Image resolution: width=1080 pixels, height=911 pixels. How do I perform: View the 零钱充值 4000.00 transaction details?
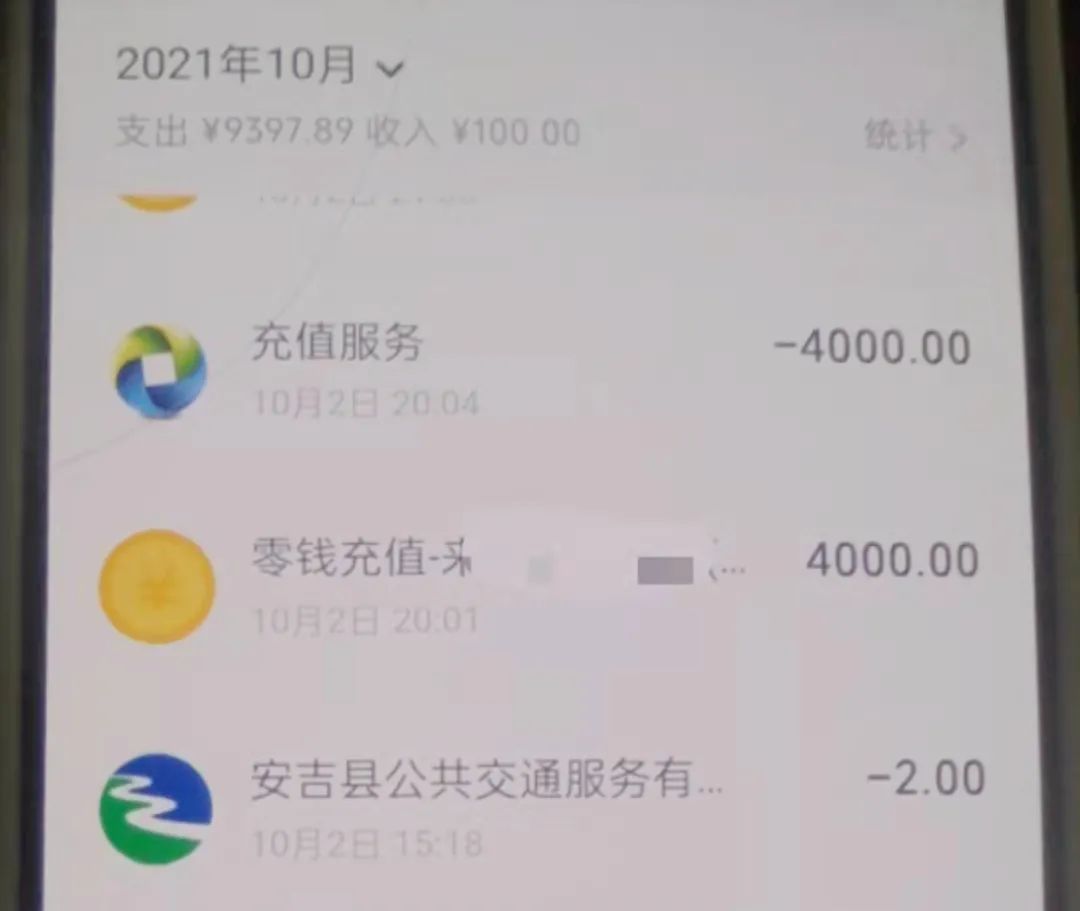tap(540, 585)
